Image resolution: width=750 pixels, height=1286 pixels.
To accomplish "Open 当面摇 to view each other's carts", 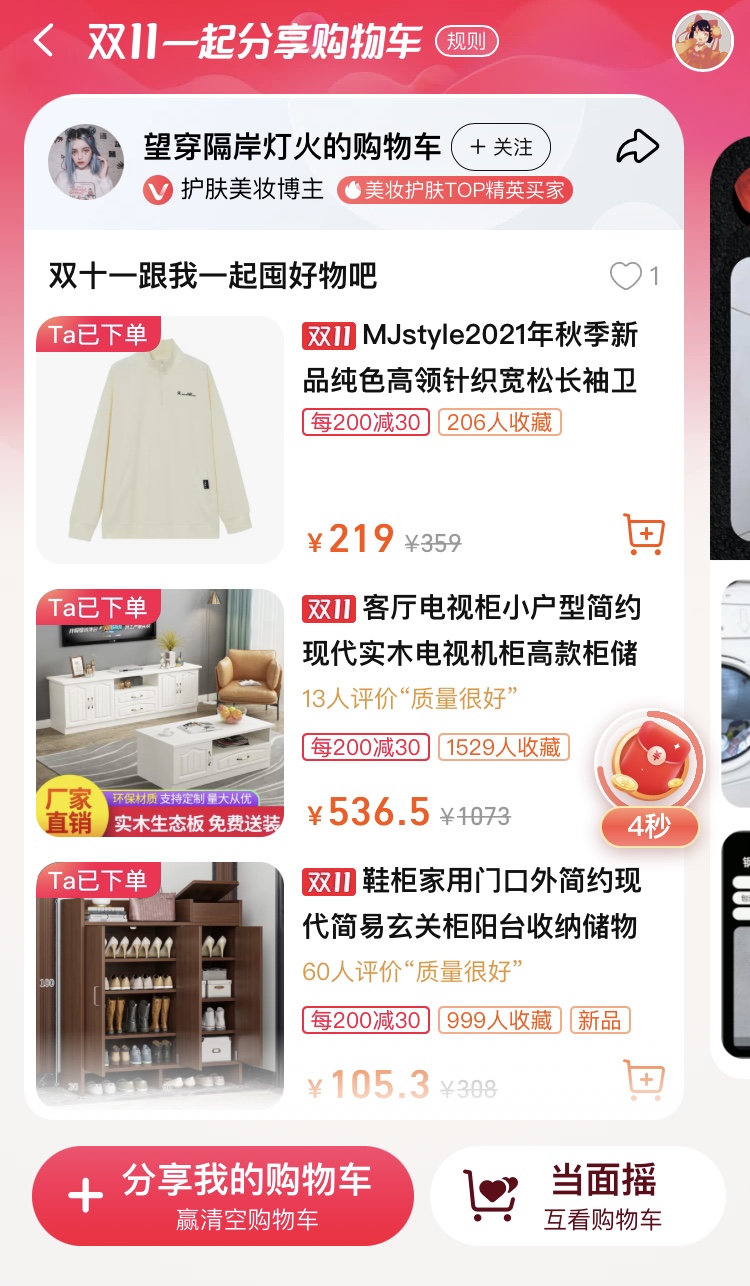I will (577, 1196).
